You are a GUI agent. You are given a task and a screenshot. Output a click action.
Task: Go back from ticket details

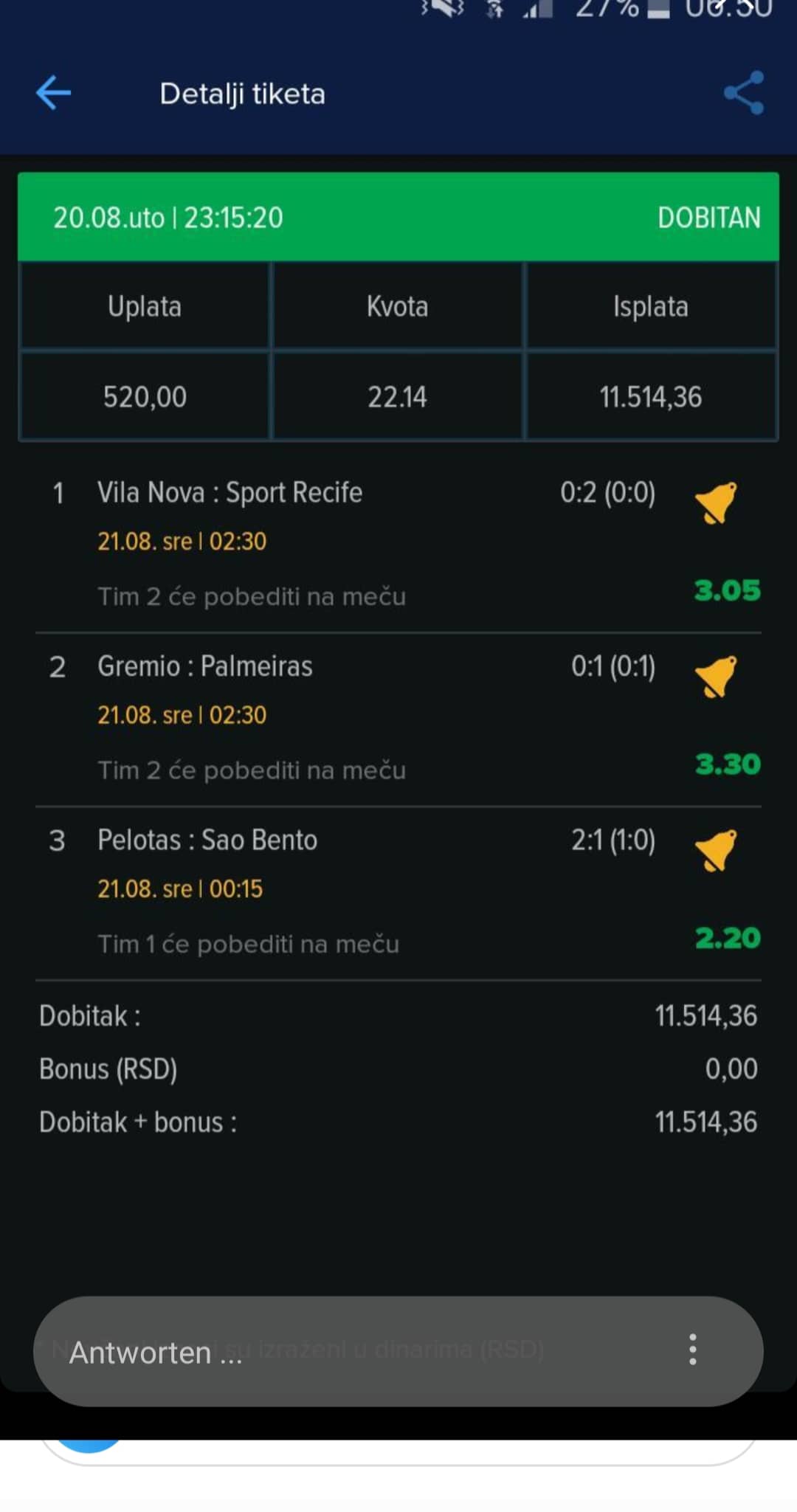(53, 93)
